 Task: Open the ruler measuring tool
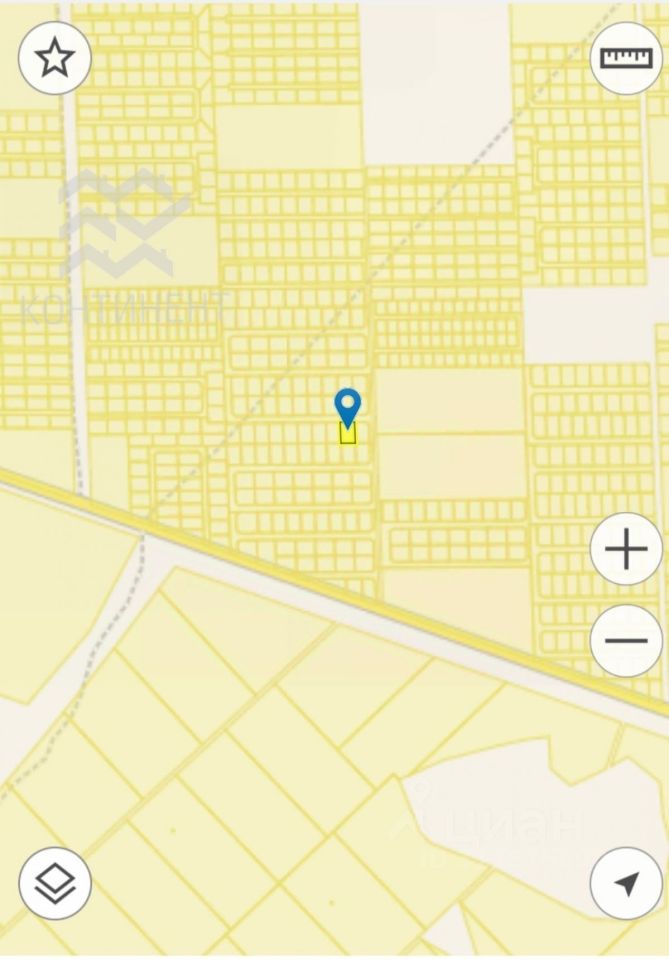[626, 57]
